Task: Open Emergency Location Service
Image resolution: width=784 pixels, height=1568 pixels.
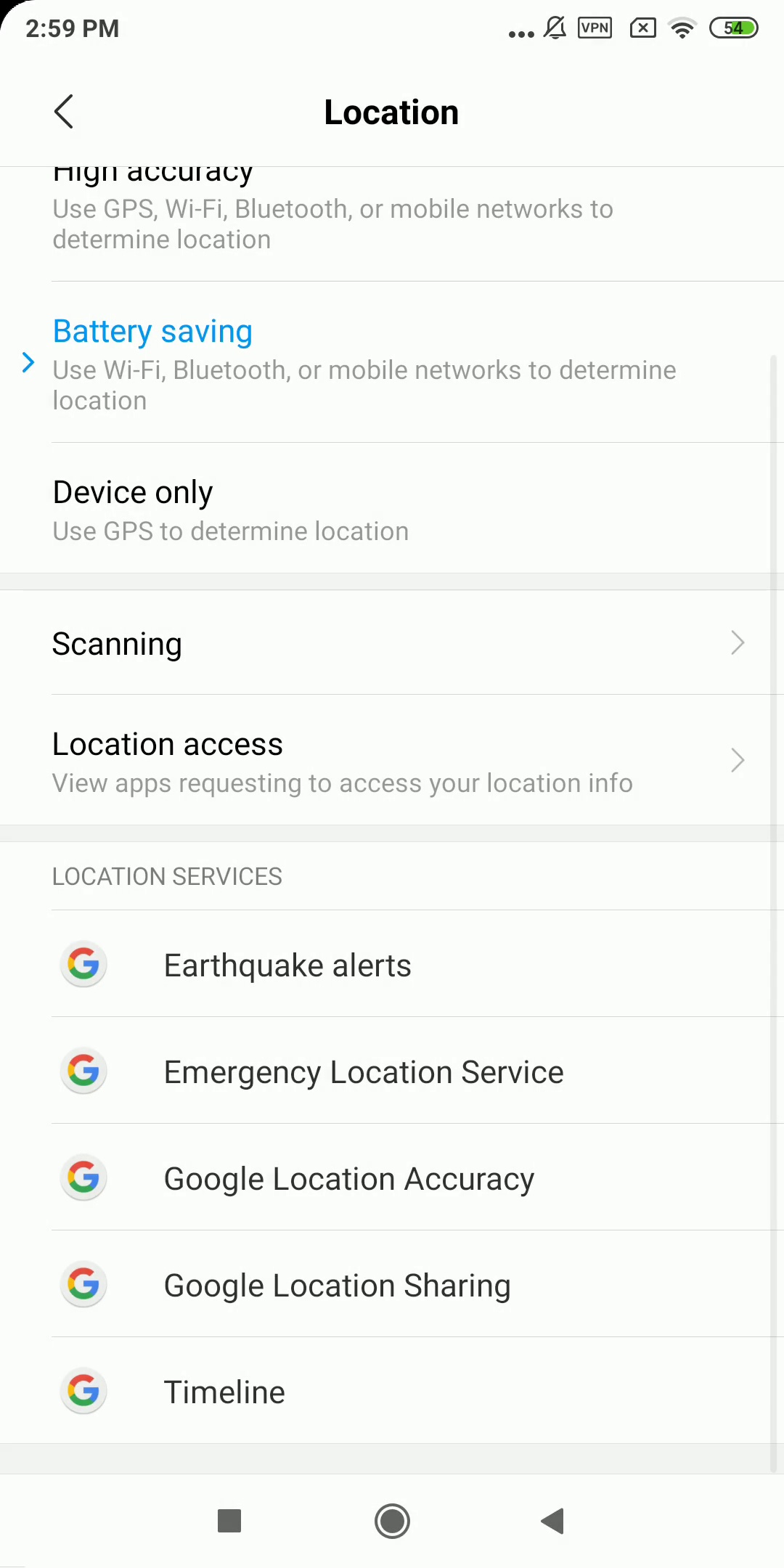Action: pyautogui.click(x=392, y=1071)
